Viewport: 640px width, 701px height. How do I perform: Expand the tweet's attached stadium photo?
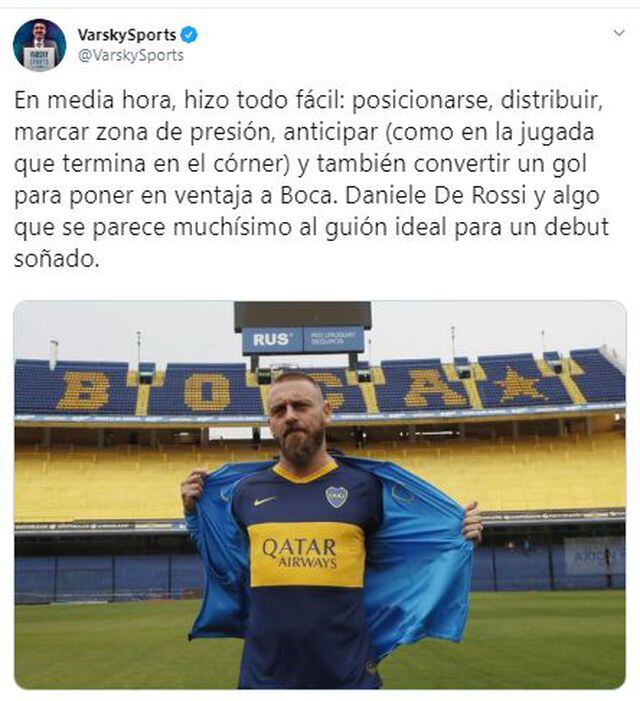[x=320, y=494]
